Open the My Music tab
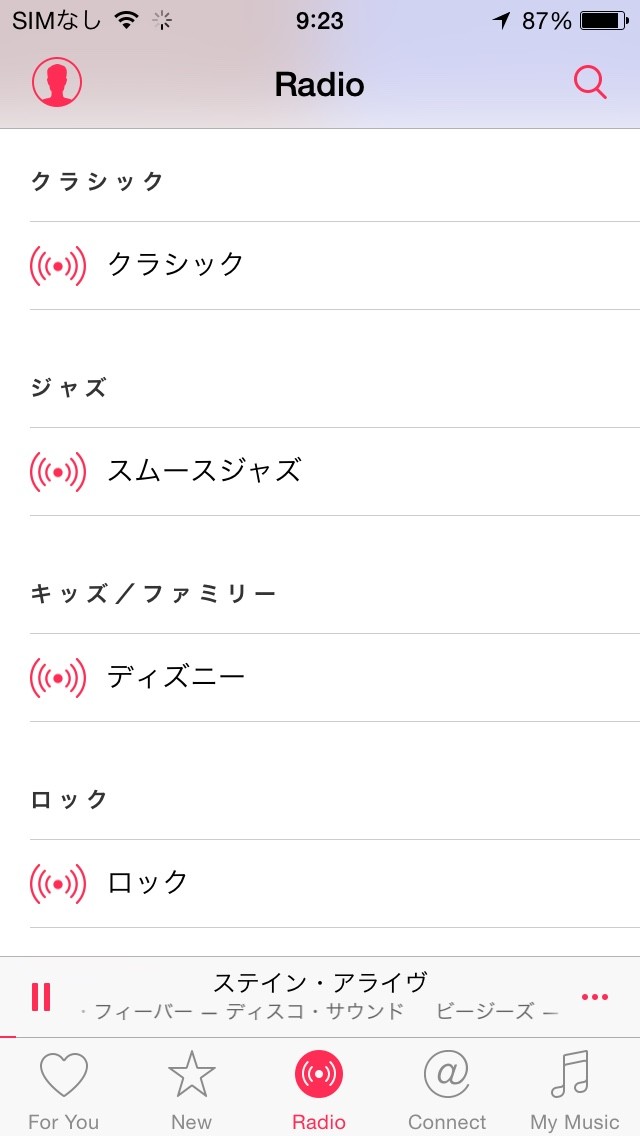Screen dimensions: 640x1136 coord(575,1089)
